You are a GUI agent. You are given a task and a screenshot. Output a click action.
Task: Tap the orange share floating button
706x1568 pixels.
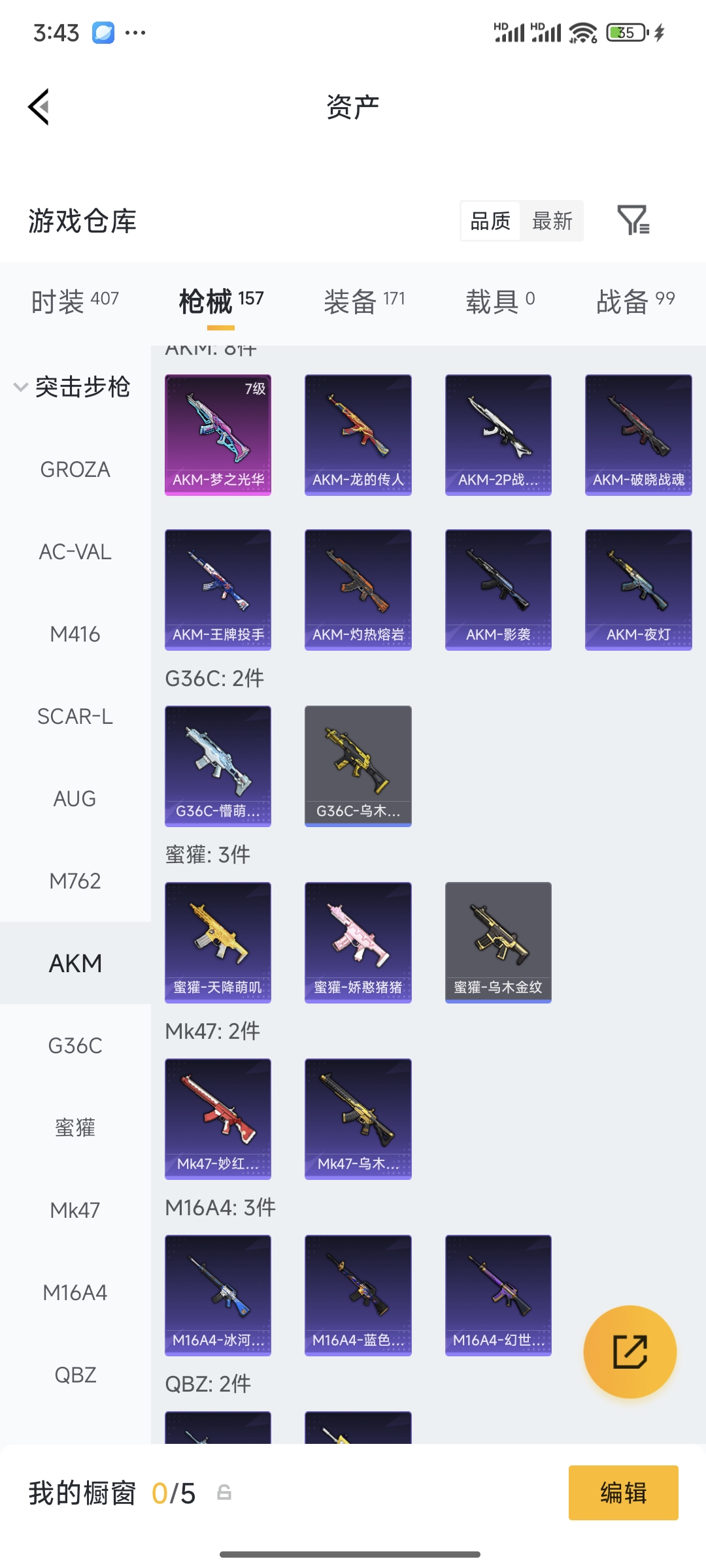click(x=630, y=1352)
